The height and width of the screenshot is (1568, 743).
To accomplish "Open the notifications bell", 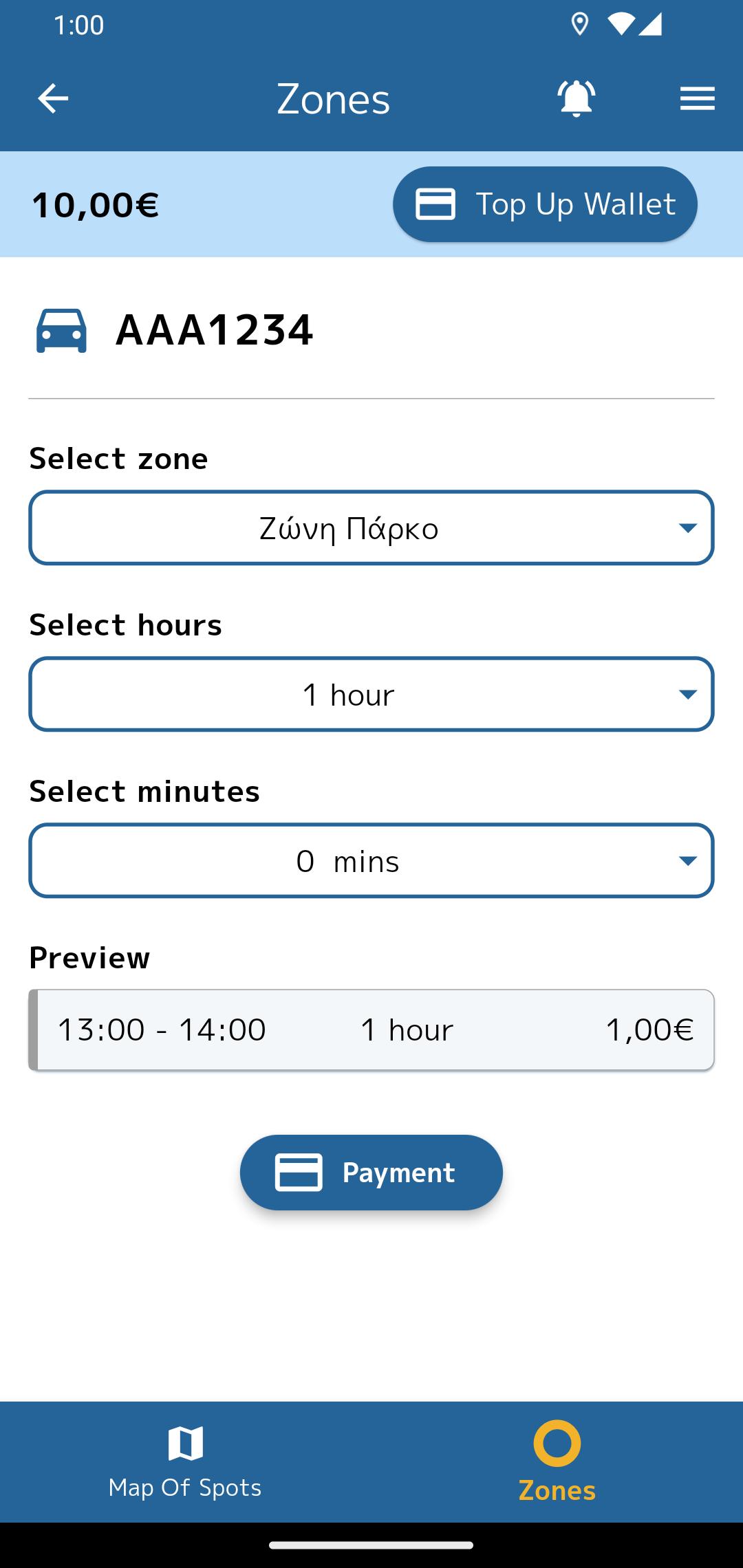I will (577, 98).
